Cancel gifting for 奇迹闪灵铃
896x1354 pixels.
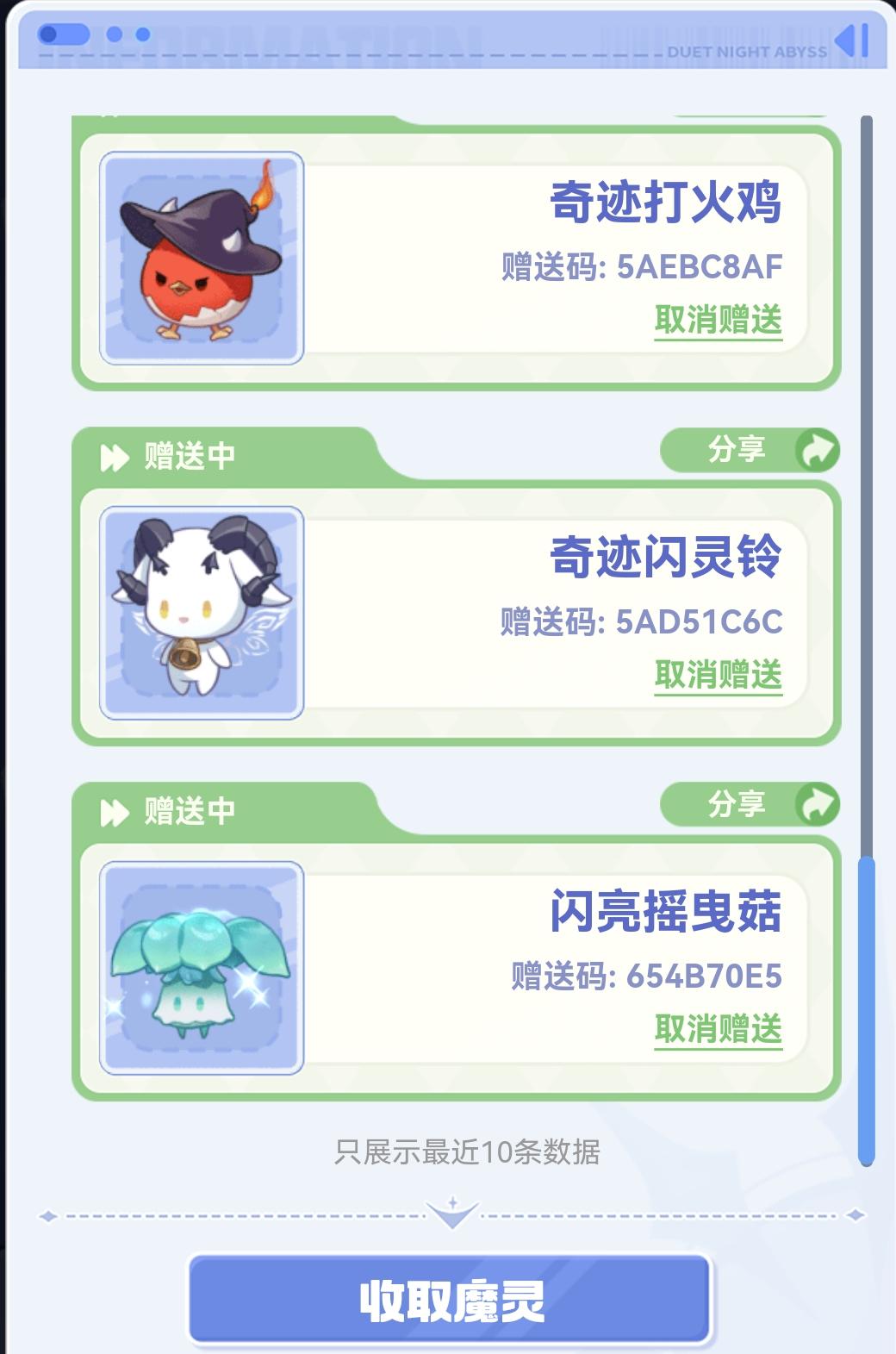pyautogui.click(x=718, y=675)
